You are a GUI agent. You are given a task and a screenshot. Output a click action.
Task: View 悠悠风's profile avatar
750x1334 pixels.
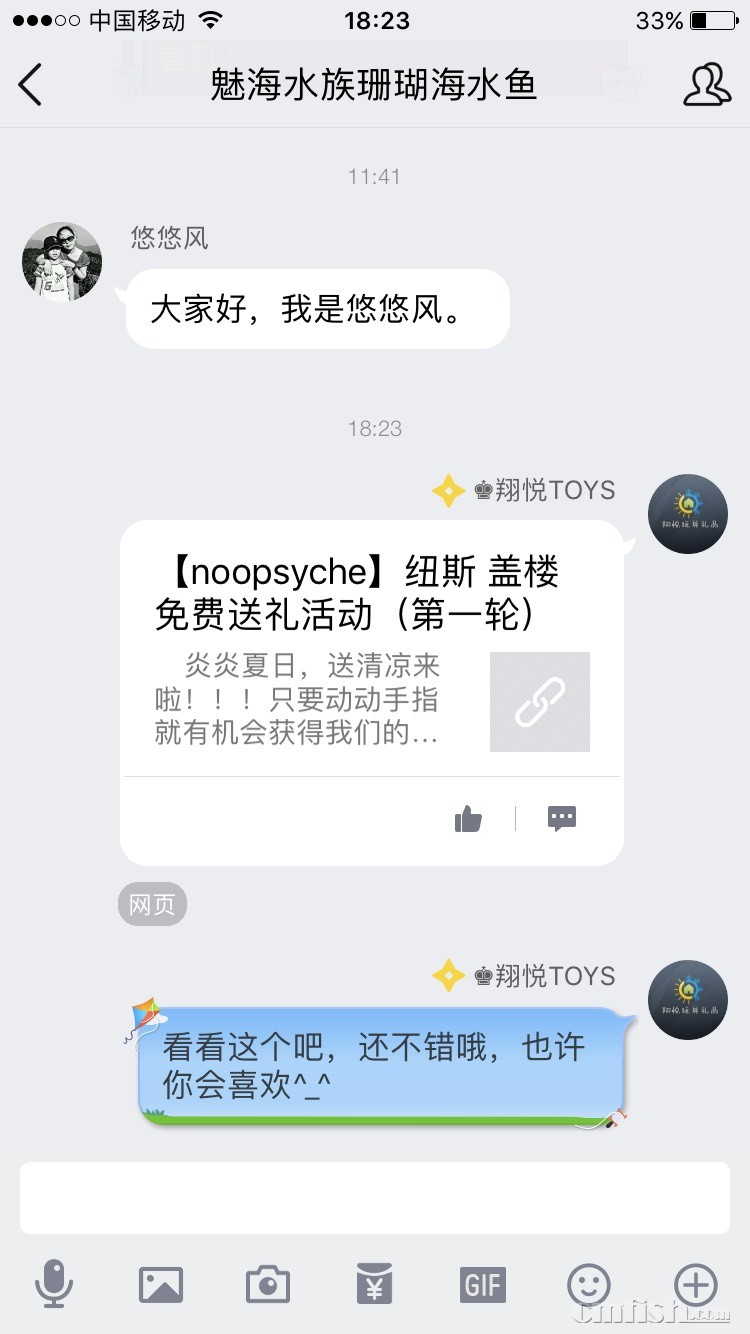tap(62, 262)
